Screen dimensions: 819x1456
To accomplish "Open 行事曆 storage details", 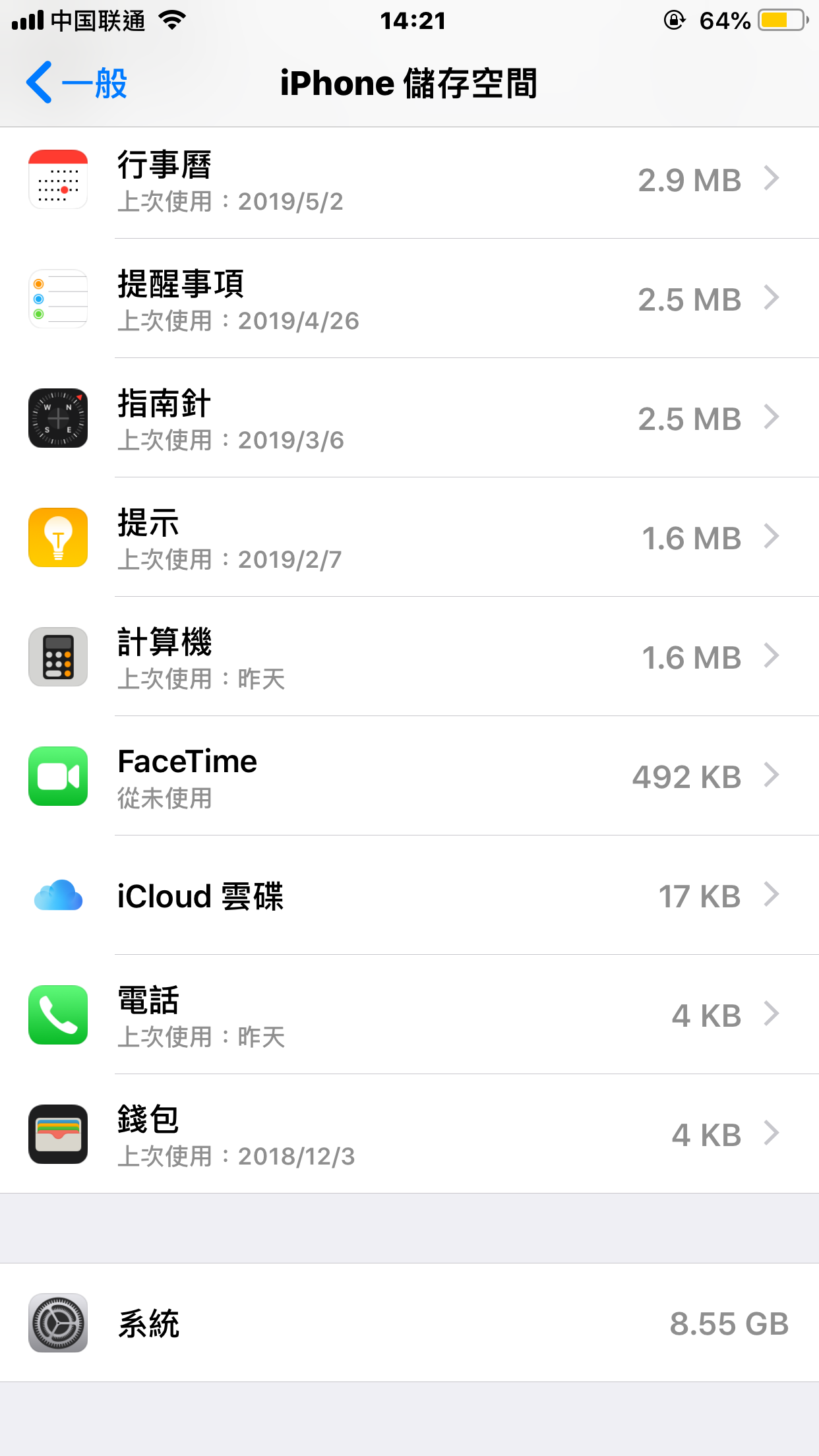I will [409, 181].
